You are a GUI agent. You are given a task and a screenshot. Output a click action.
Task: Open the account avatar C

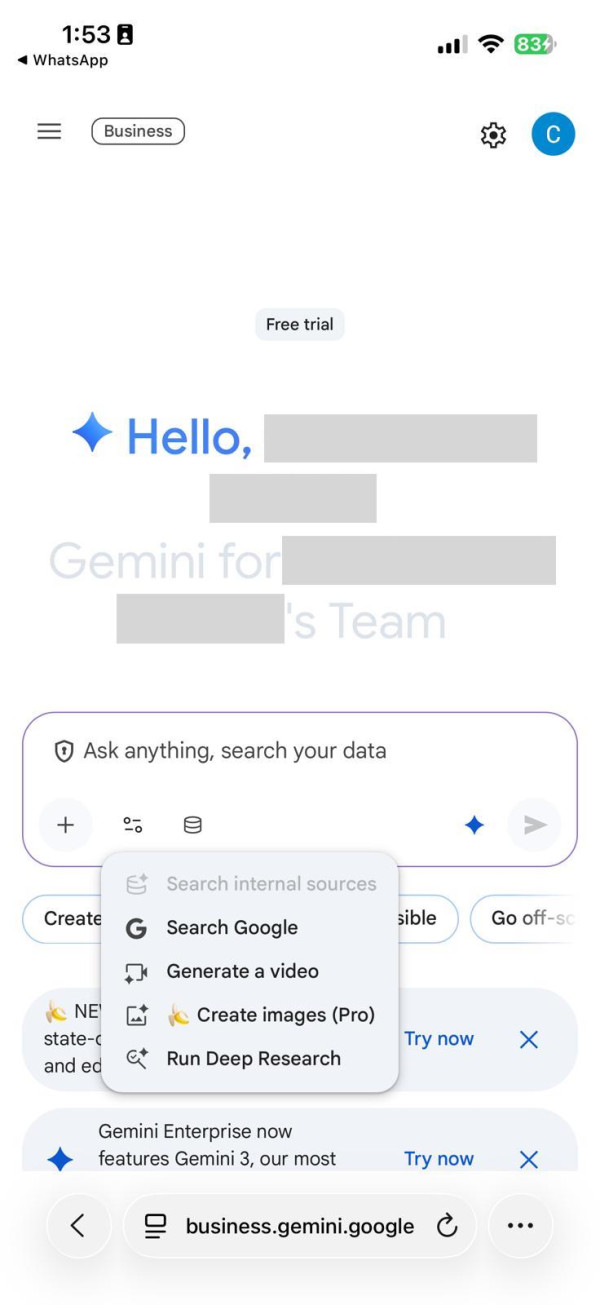pos(553,134)
